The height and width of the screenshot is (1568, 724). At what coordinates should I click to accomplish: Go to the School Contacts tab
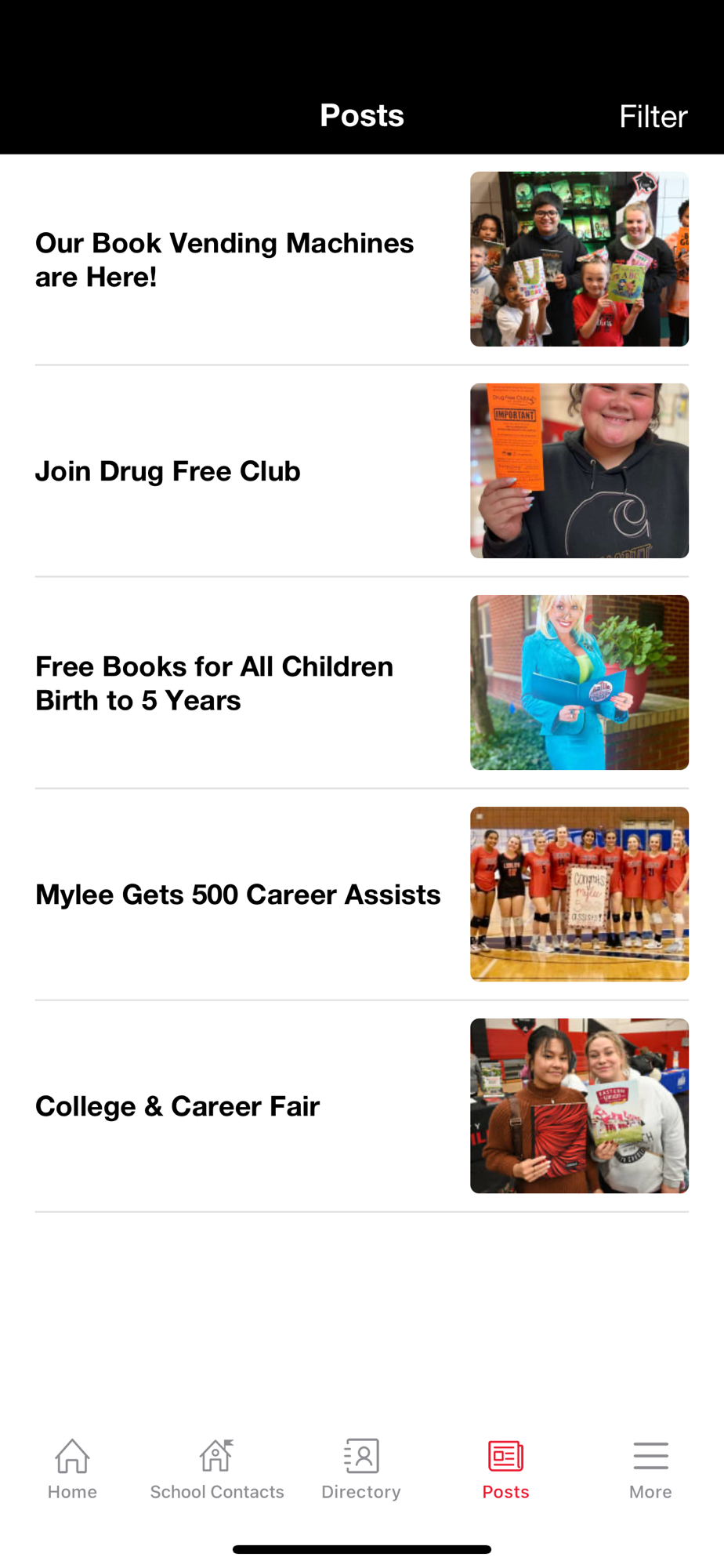click(217, 1469)
